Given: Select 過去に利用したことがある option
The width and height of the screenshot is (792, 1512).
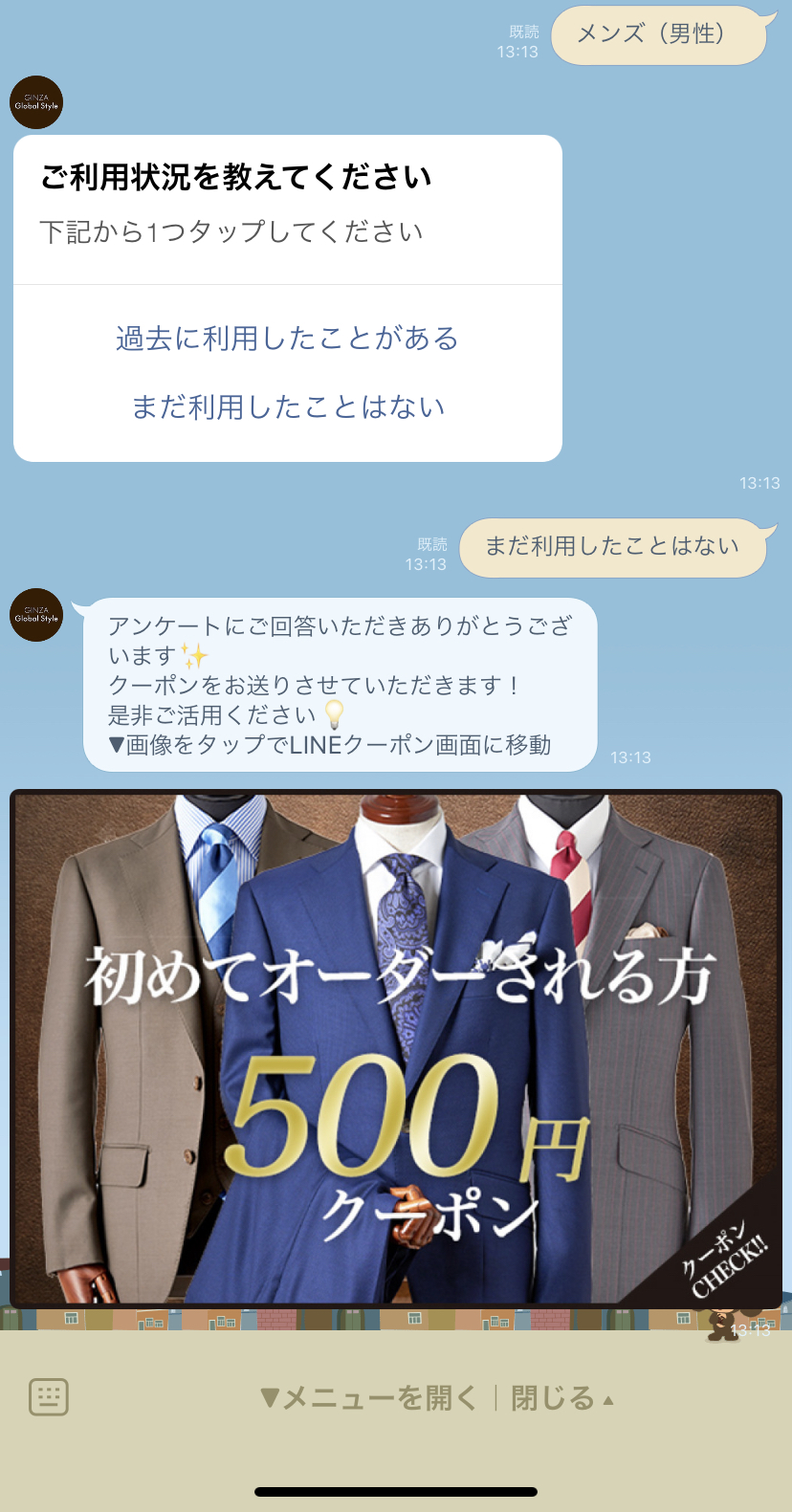Looking at the screenshot, I should click(287, 339).
